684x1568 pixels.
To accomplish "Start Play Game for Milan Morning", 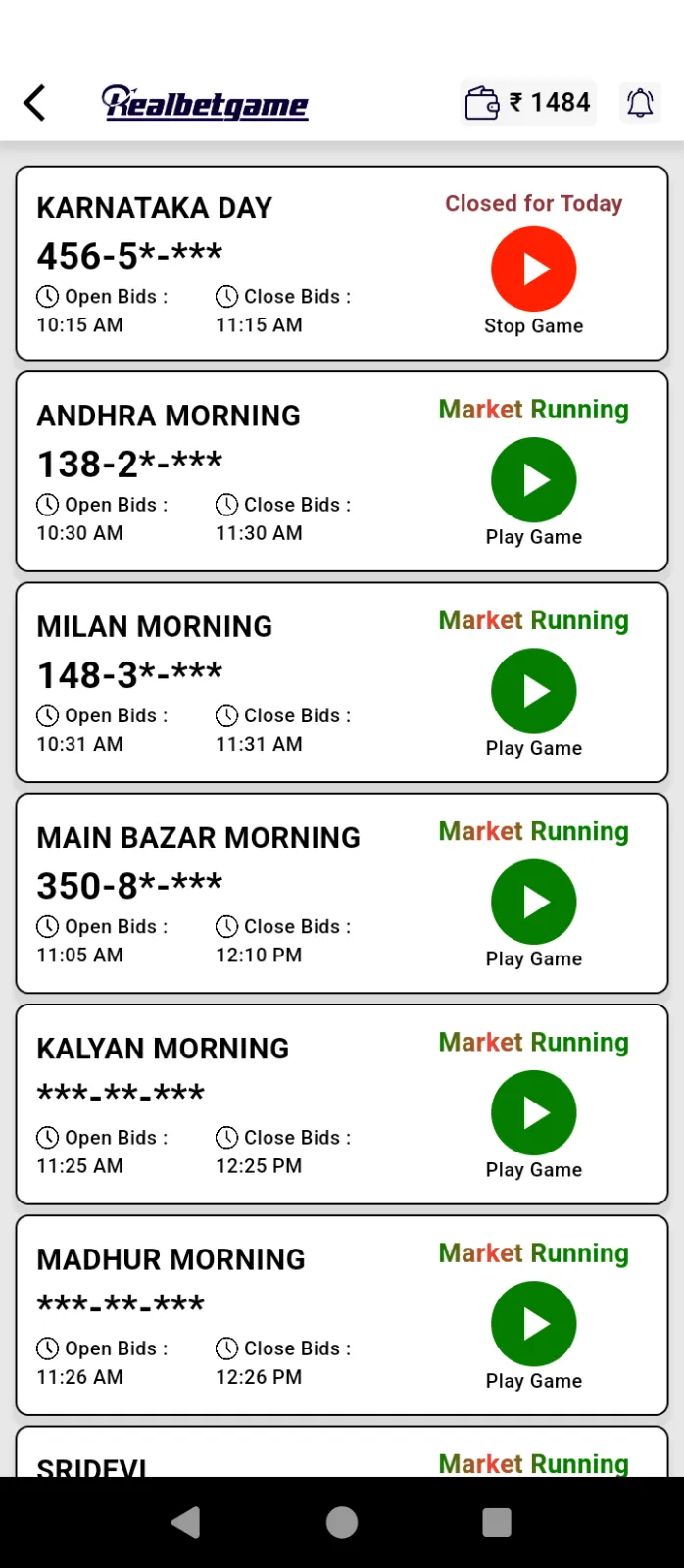I will [533, 691].
